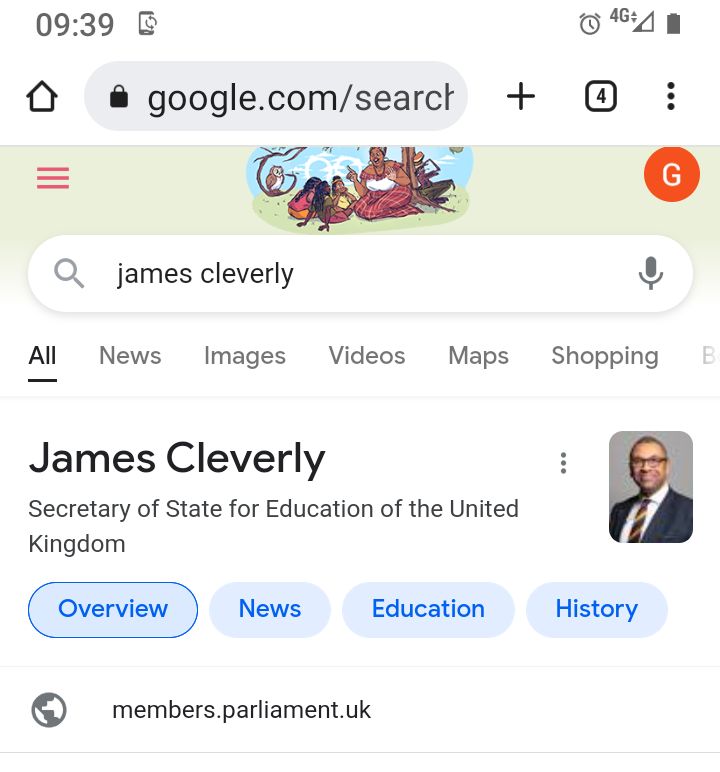Open the Google Doodle illustration
Screen dimensions: 720x772
pyautogui.click(x=359, y=188)
